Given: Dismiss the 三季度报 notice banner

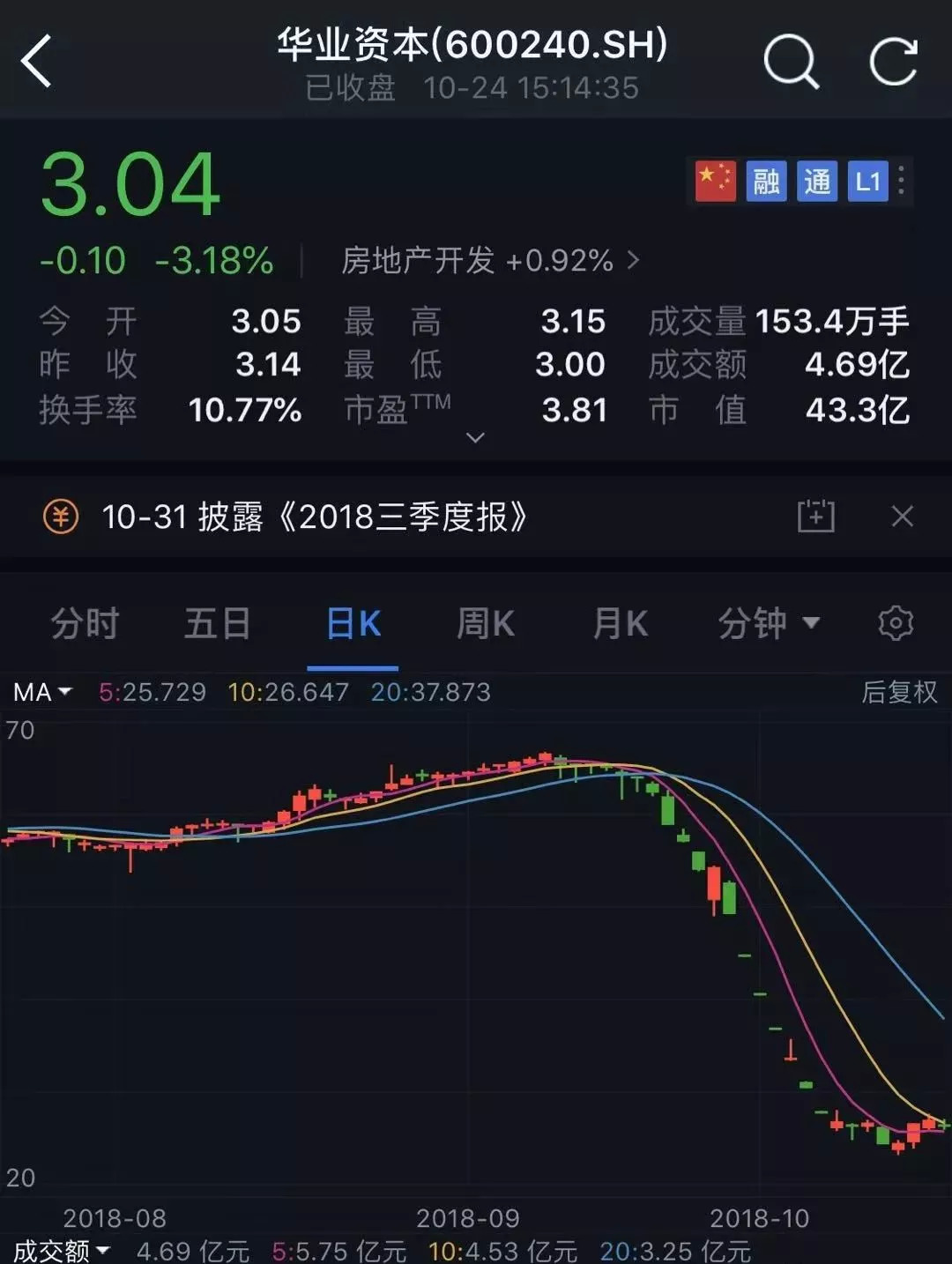Looking at the screenshot, I should tap(902, 517).
